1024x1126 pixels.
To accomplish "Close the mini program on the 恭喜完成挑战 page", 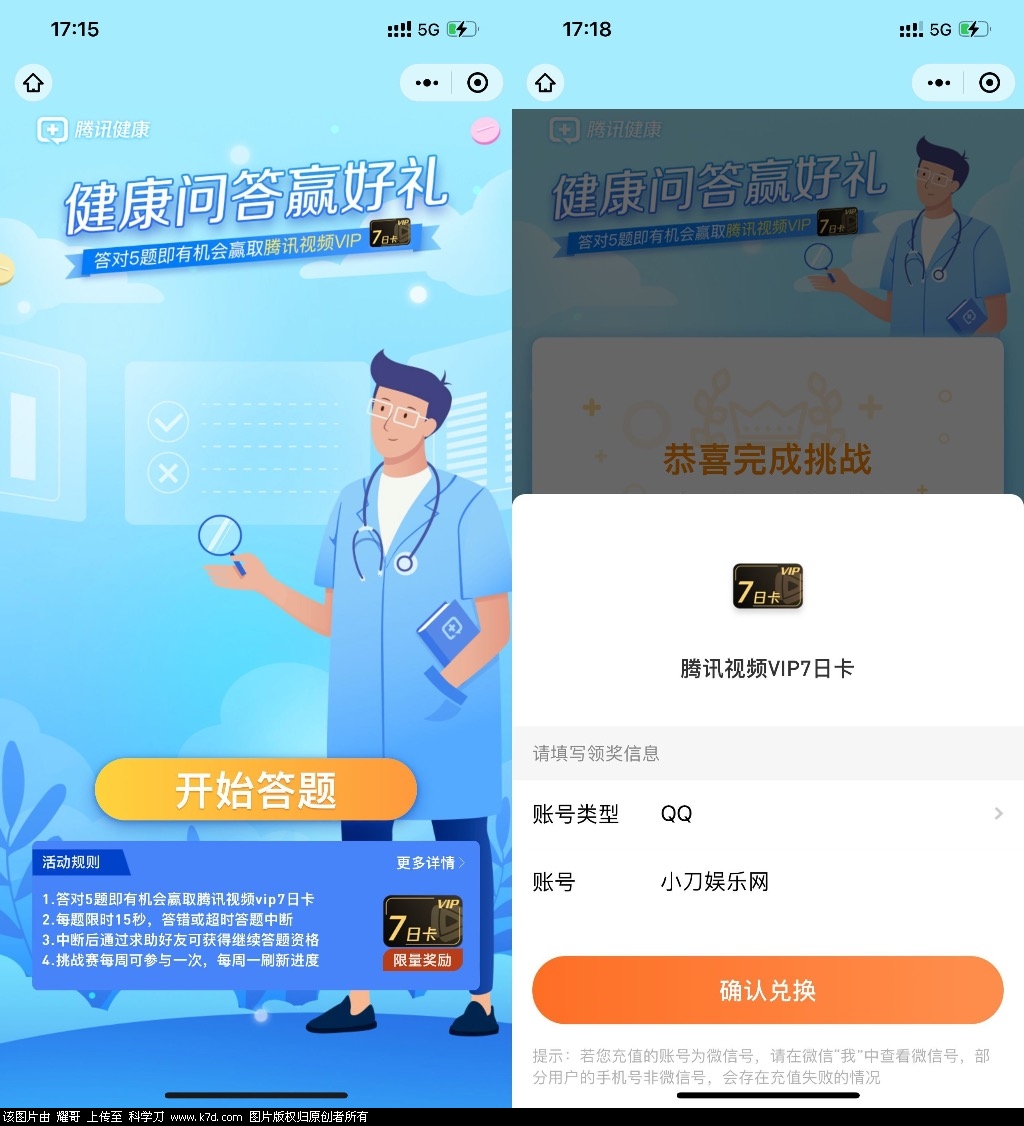I will click(x=989, y=82).
